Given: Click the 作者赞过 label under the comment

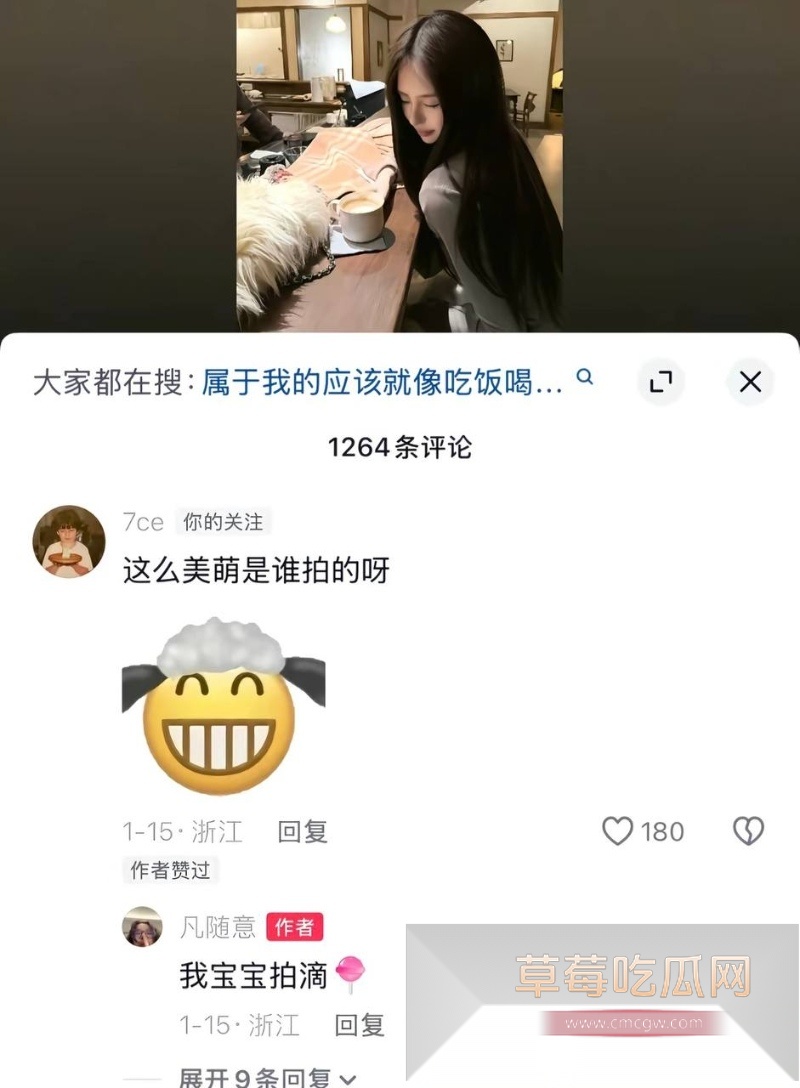Looking at the screenshot, I should click(172, 871).
